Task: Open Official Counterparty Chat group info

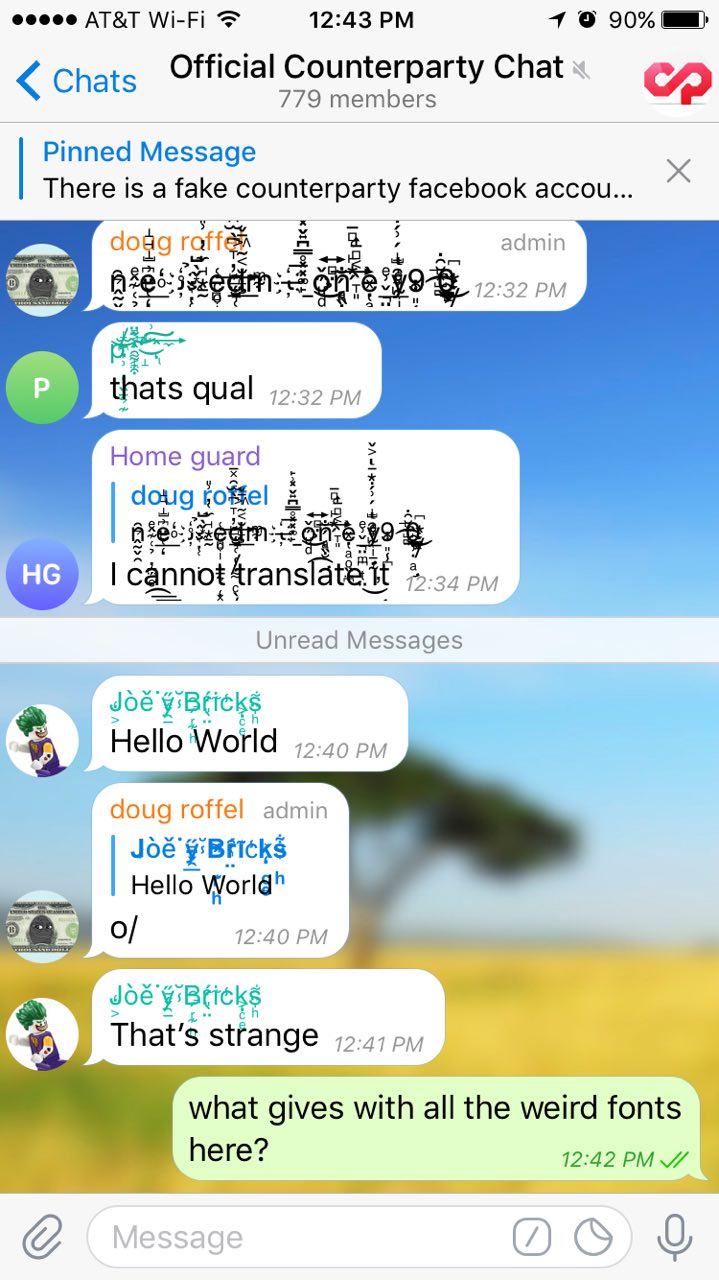Action: click(368, 82)
